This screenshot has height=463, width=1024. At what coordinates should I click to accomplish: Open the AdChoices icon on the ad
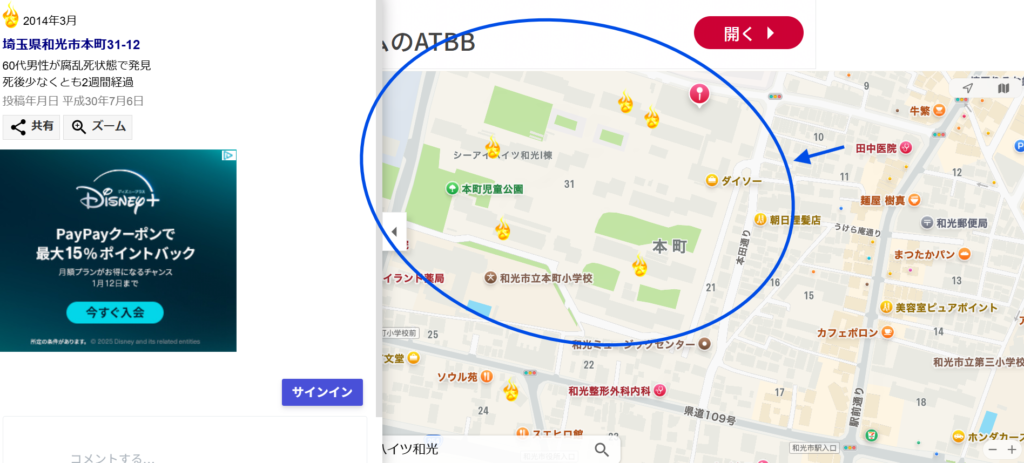[x=229, y=156]
